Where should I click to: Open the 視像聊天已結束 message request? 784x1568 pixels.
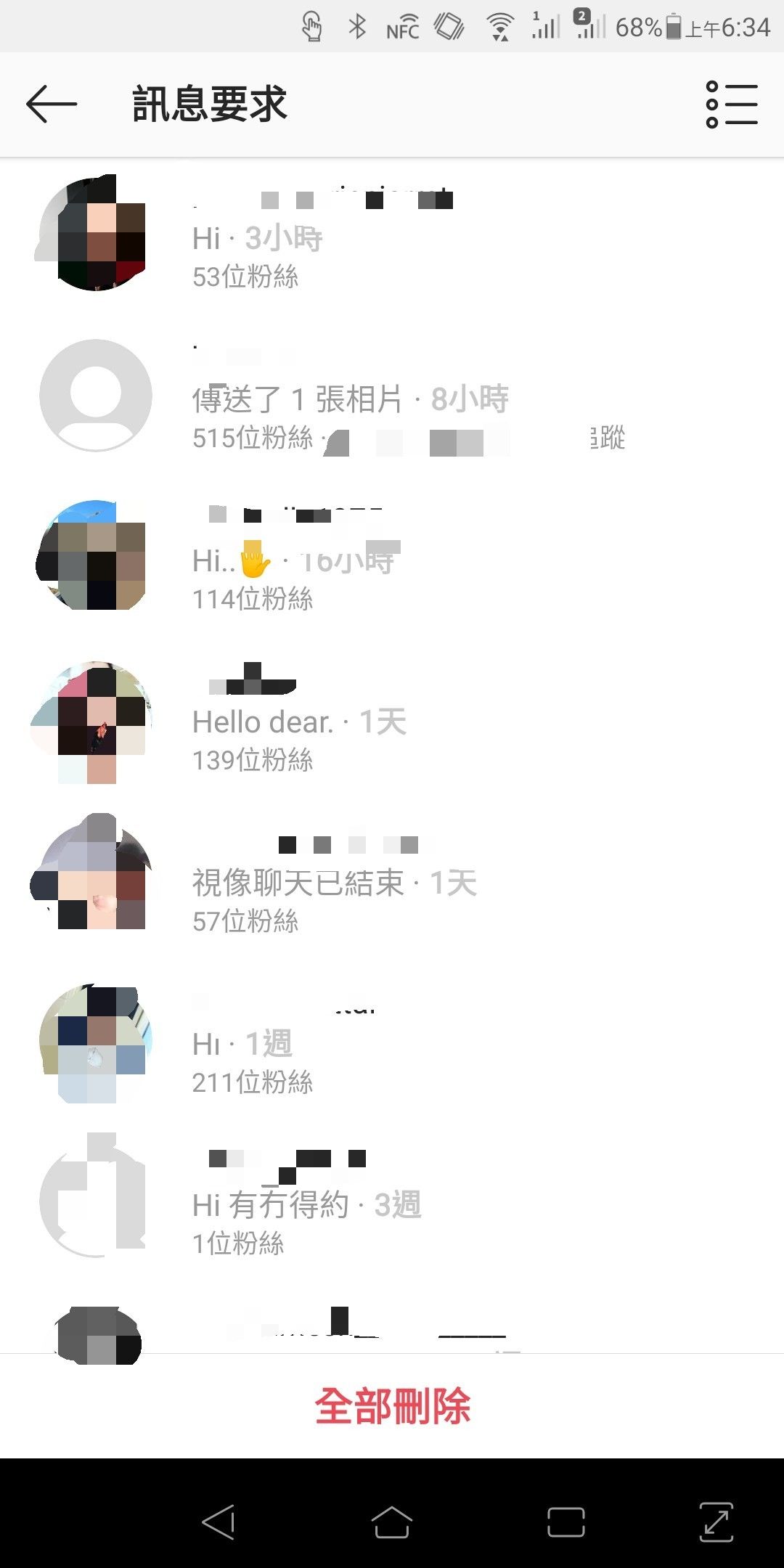[x=392, y=883]
